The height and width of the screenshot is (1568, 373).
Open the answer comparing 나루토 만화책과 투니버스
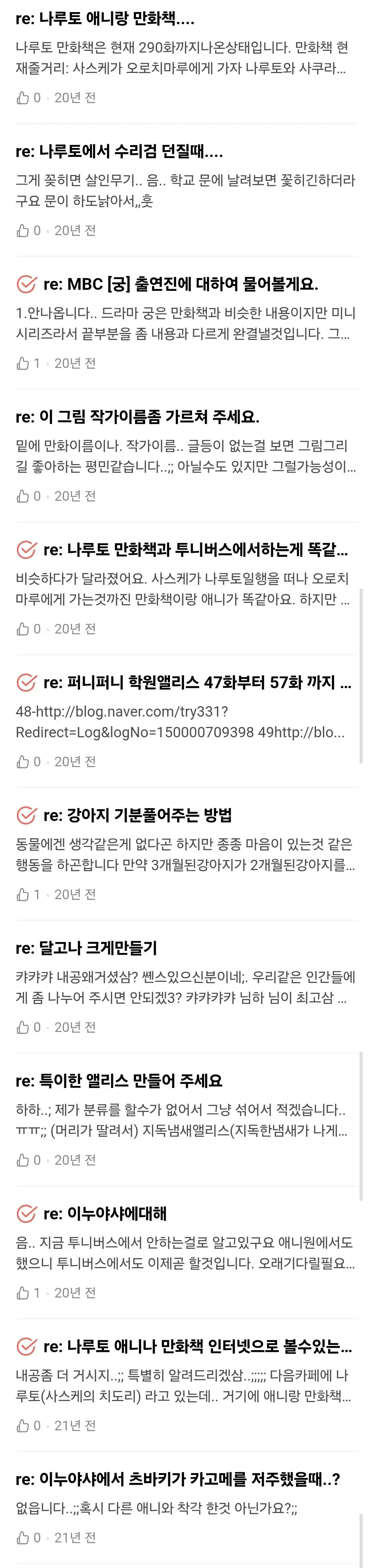tap(195, 550)
